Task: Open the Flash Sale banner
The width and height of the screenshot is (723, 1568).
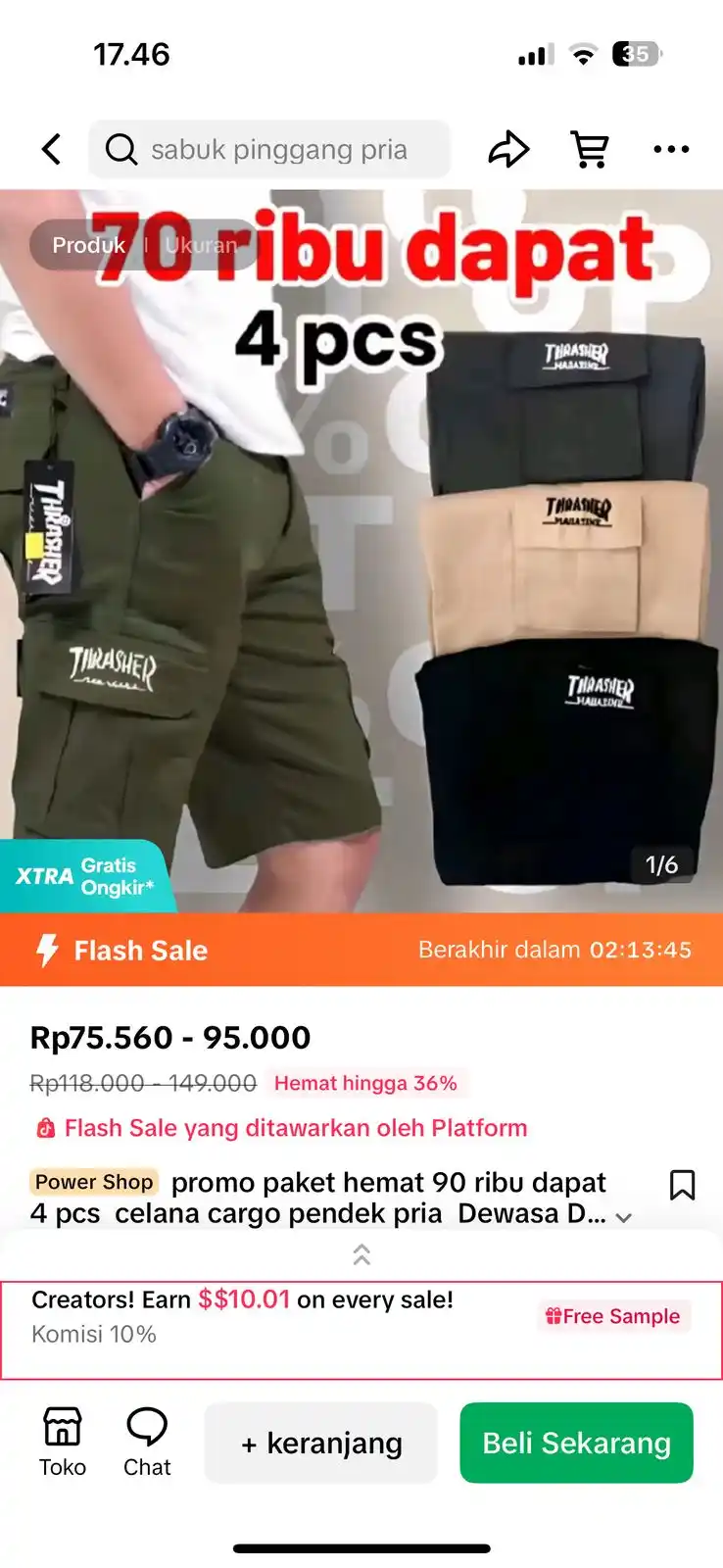Action: coord(361,950)
